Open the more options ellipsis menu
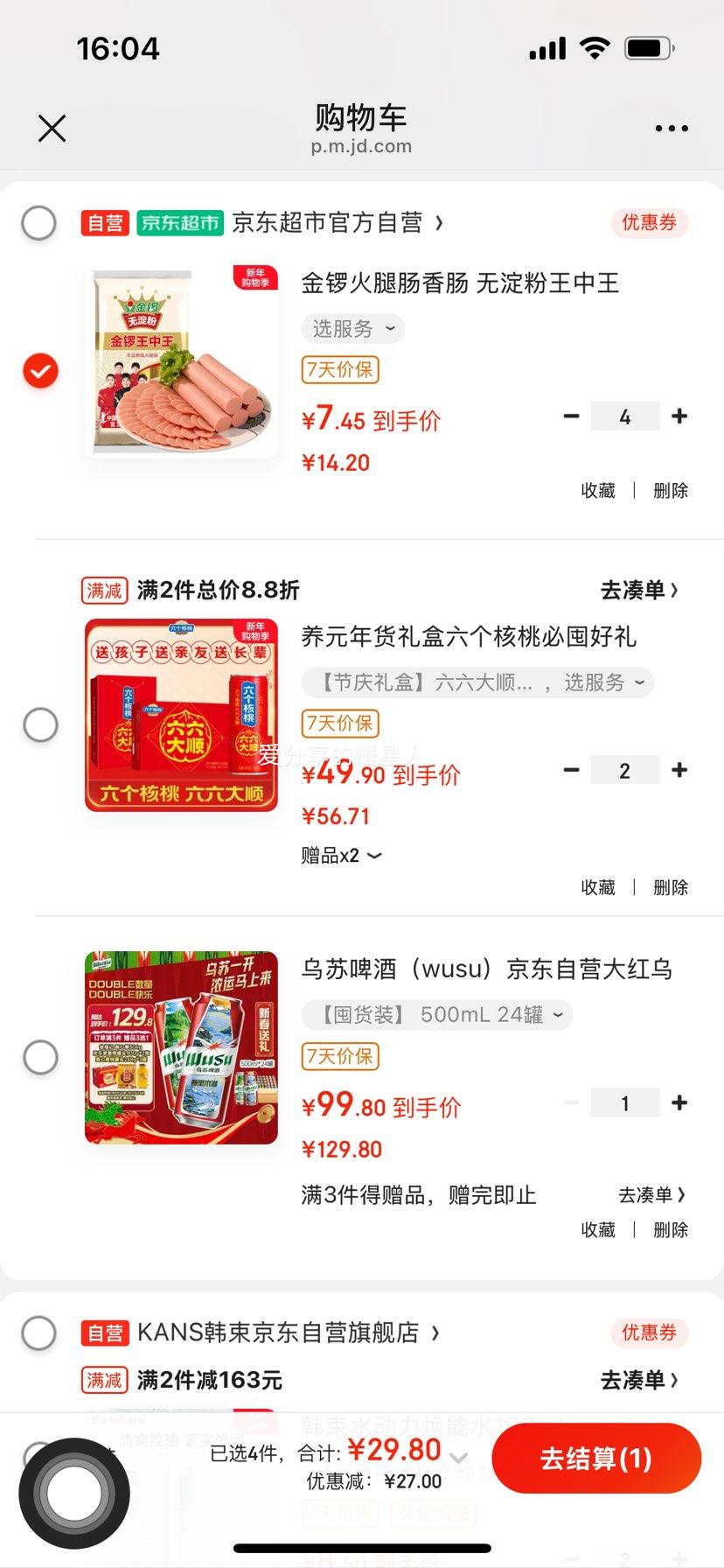 670,128
